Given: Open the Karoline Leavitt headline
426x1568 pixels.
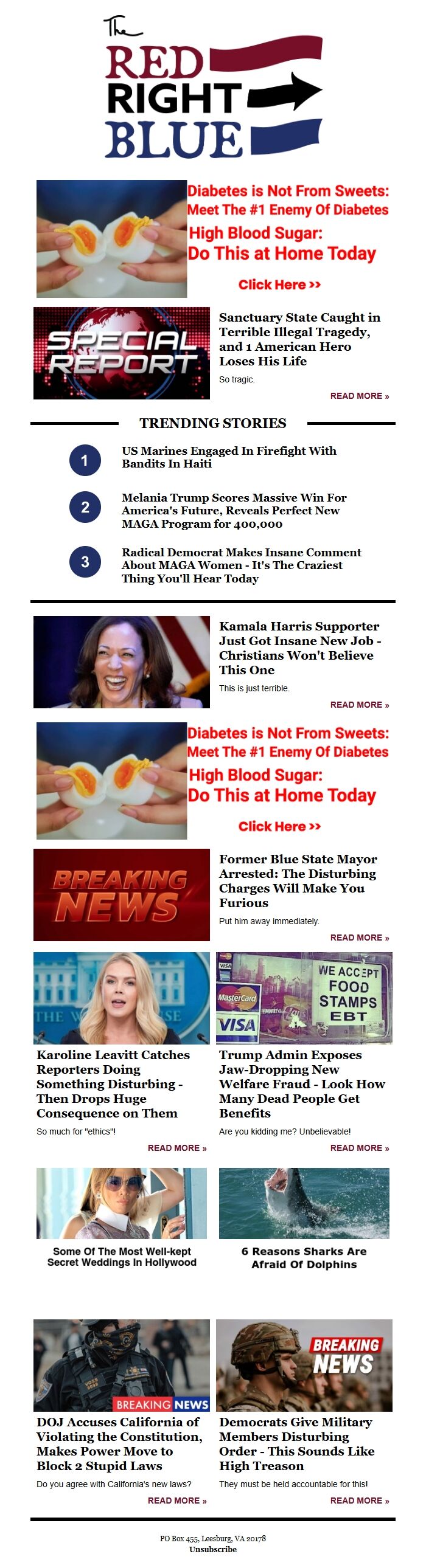Looking at the screenshot, I should click(113, 1083).
